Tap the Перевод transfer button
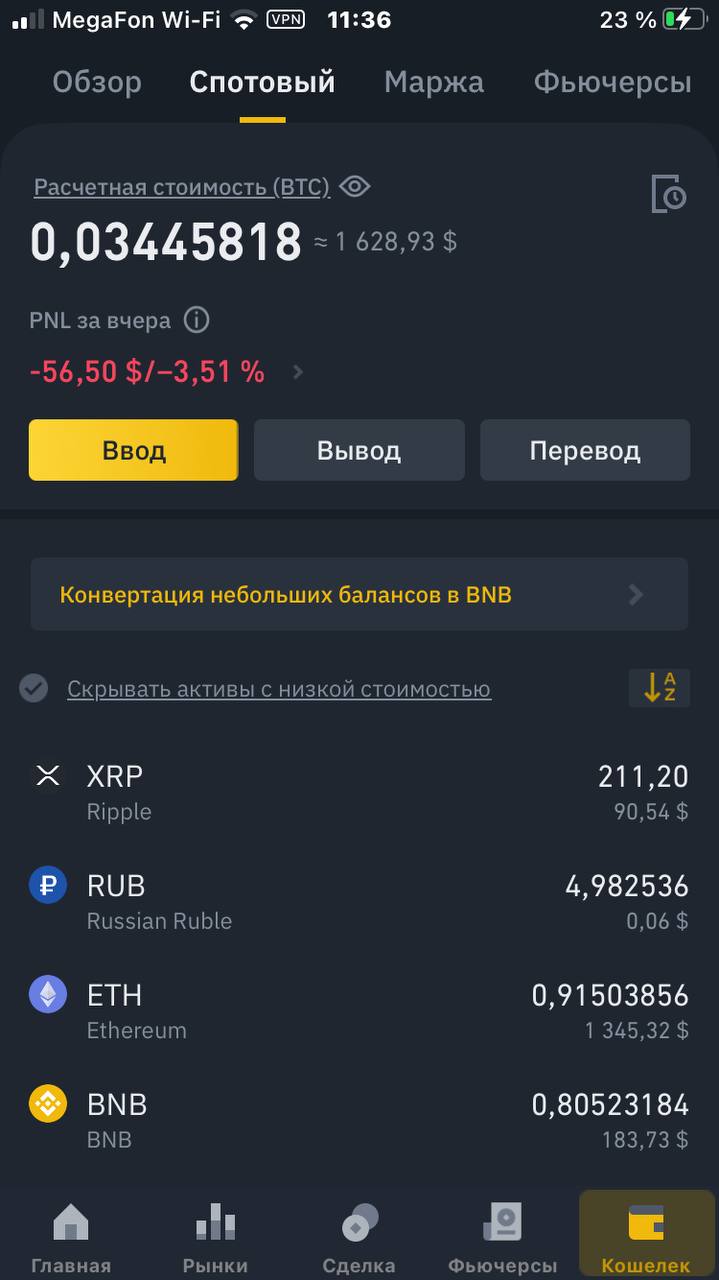 [585, 450]
